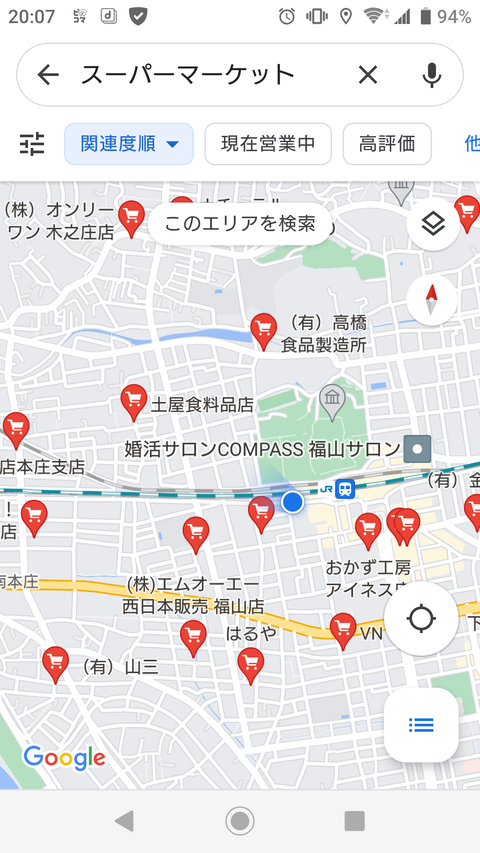Show the results as a list

point(421,725)
